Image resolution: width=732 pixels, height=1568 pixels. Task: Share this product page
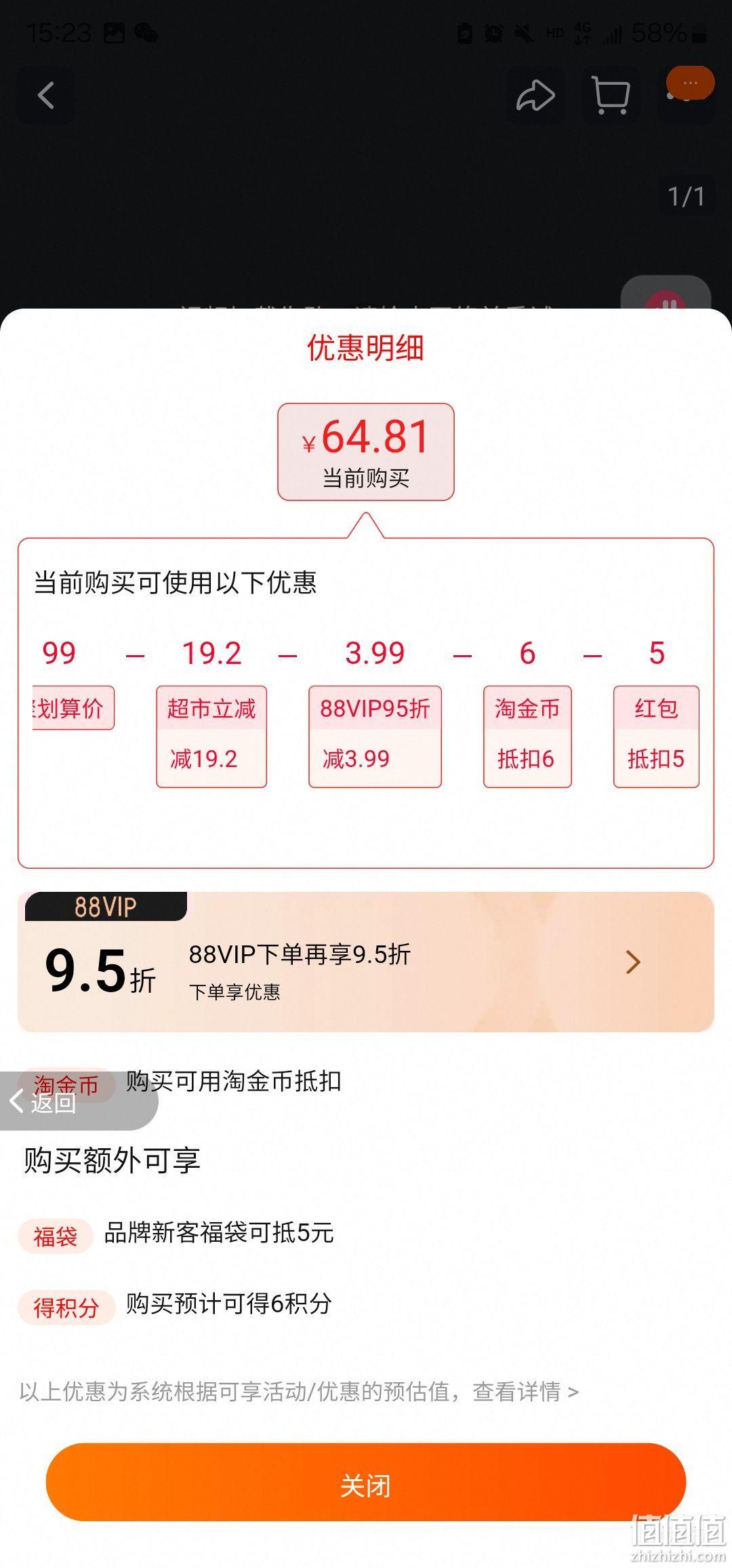click(x=535, y=96)
